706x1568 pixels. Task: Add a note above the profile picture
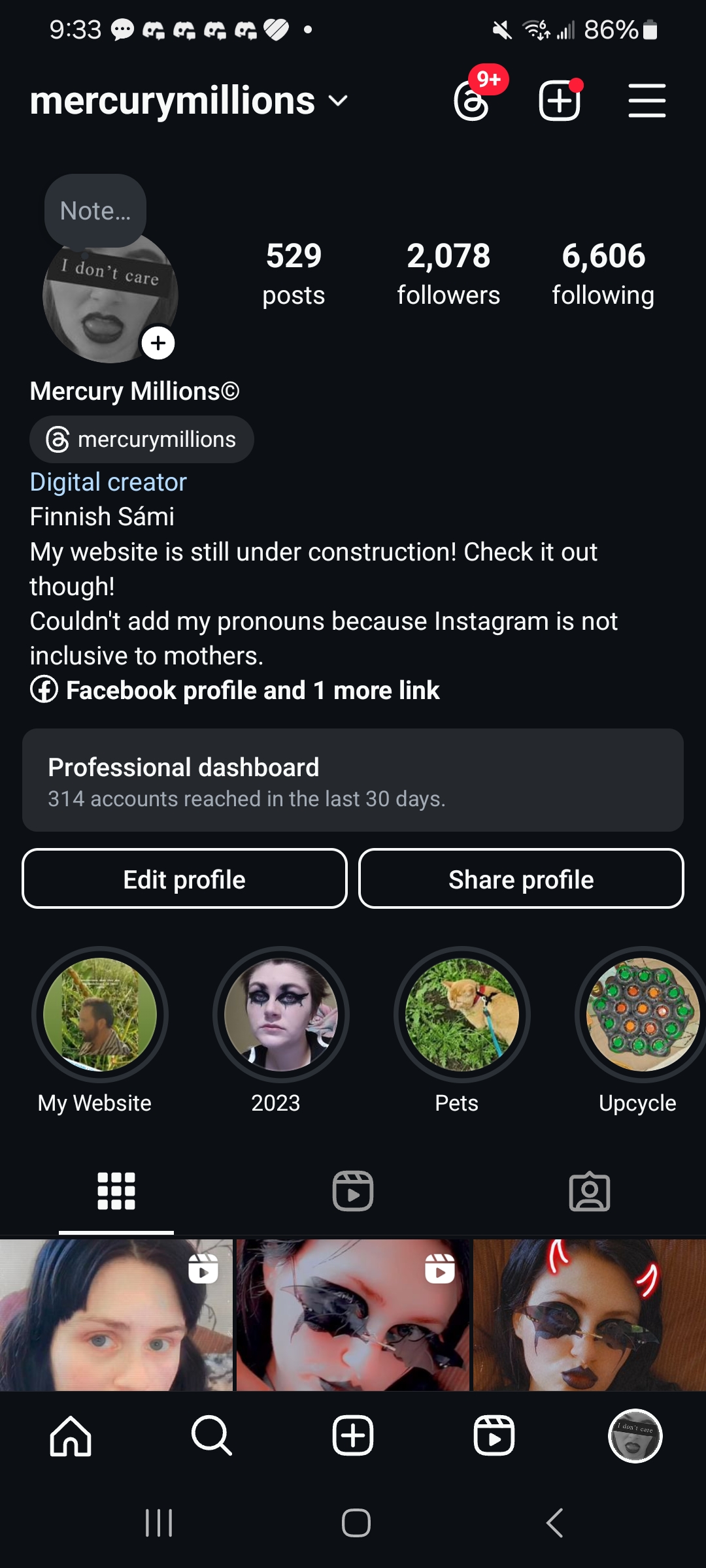pyautogui.click(x=95, y=210)
